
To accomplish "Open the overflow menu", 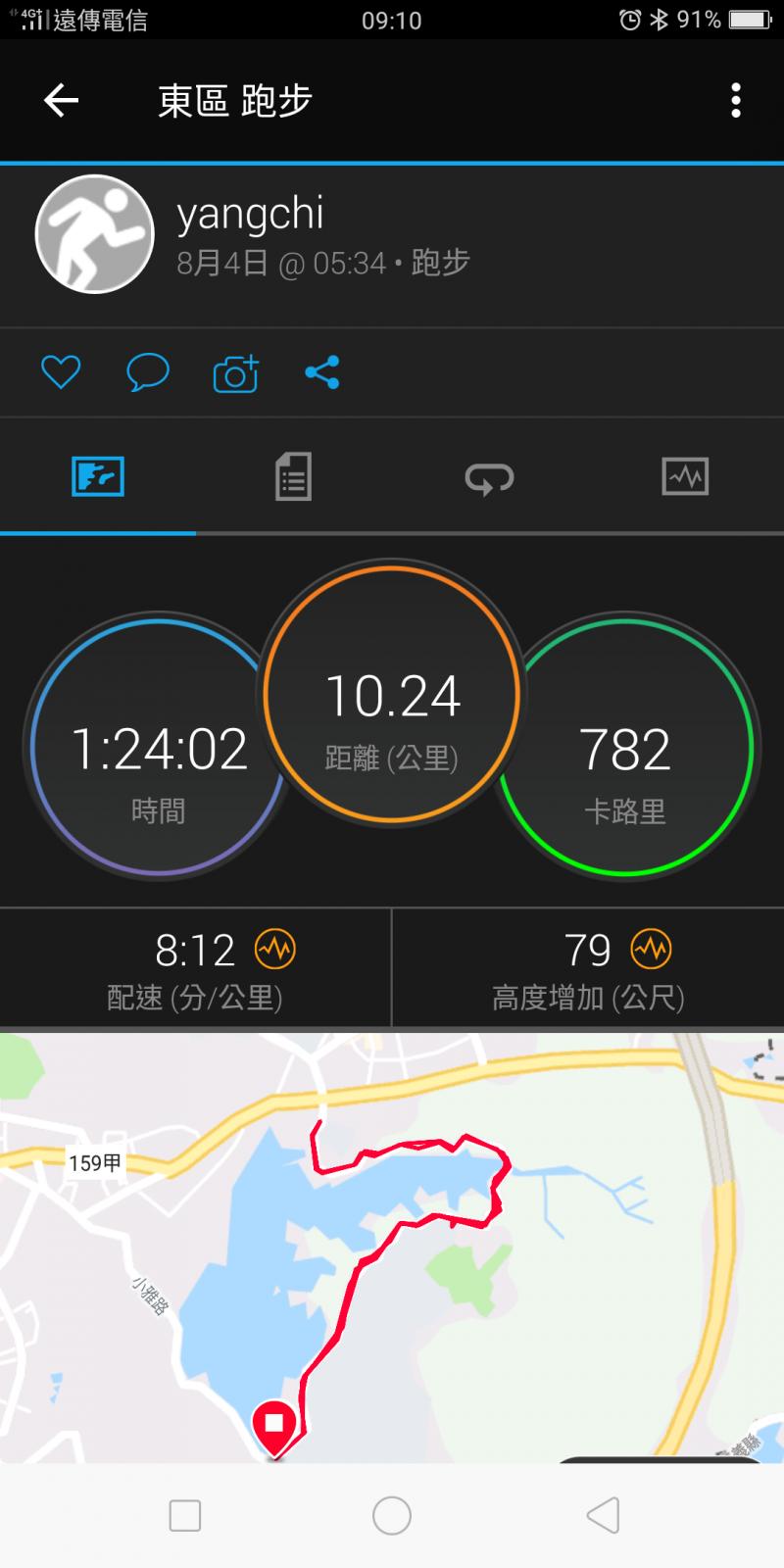I will point(735,100).
